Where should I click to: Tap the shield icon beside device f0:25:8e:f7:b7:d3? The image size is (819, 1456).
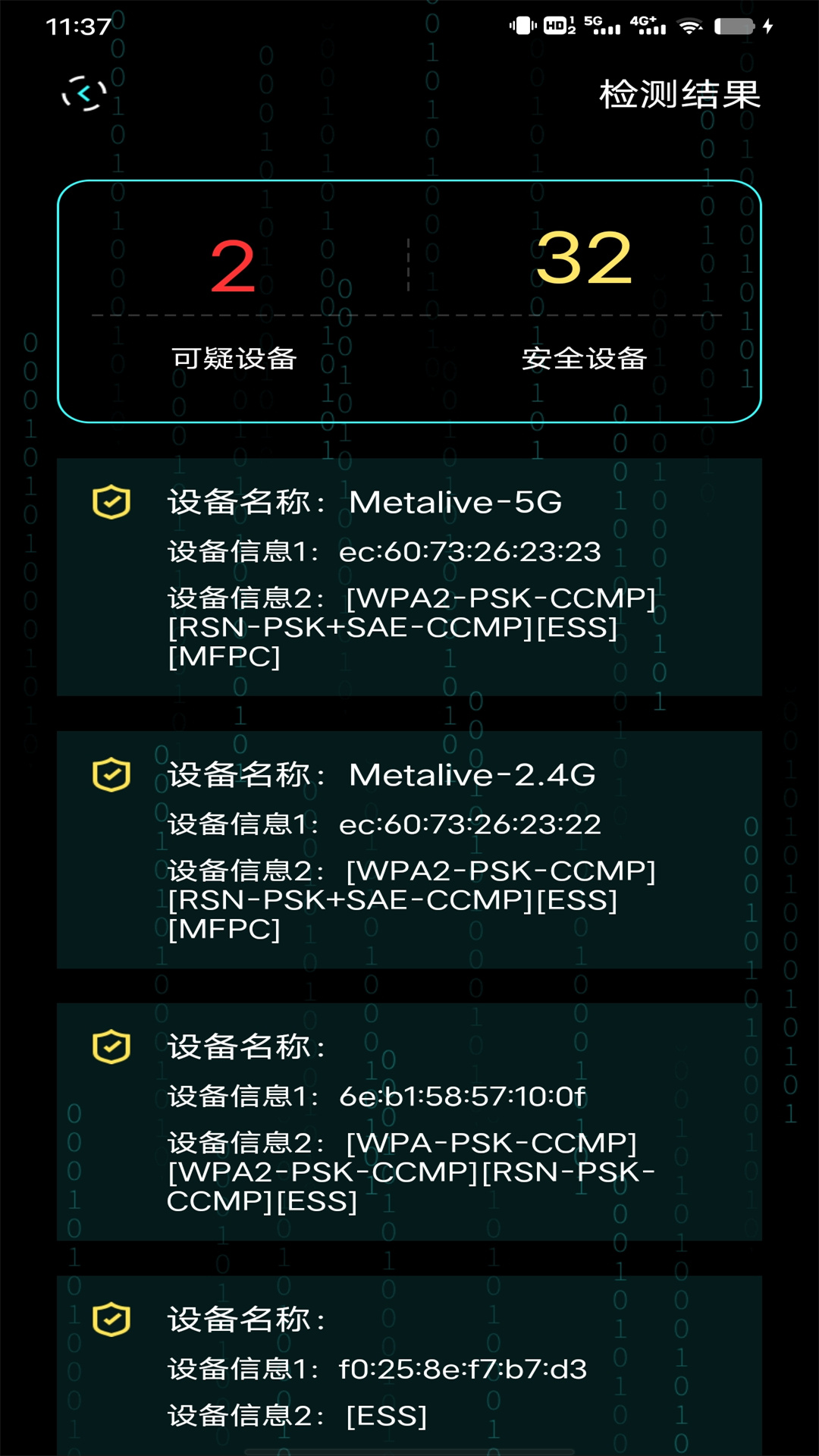(x=111, y=1319)
